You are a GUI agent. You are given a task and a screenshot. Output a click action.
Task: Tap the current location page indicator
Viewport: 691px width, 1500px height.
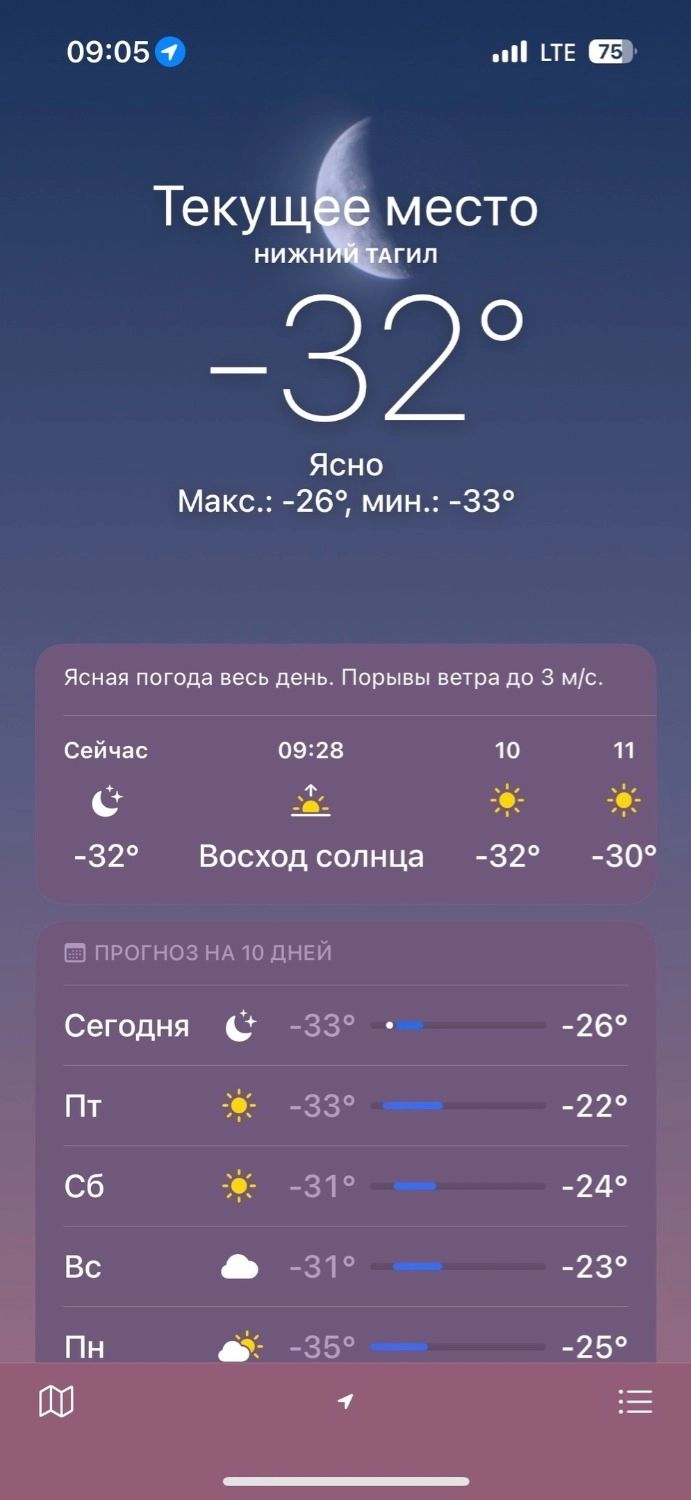345,1402
